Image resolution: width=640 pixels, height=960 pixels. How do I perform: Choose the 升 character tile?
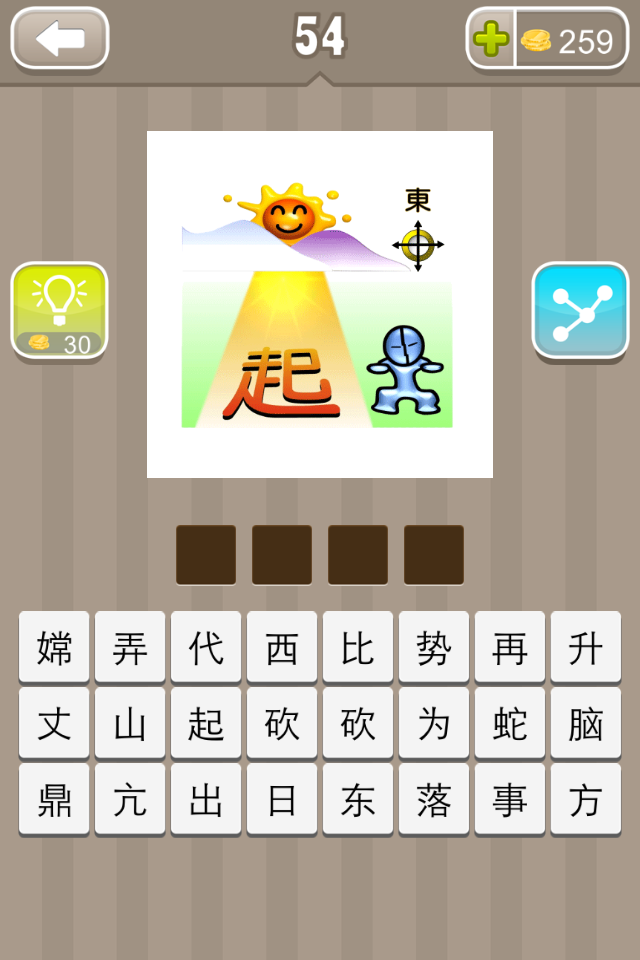point(586,647)
